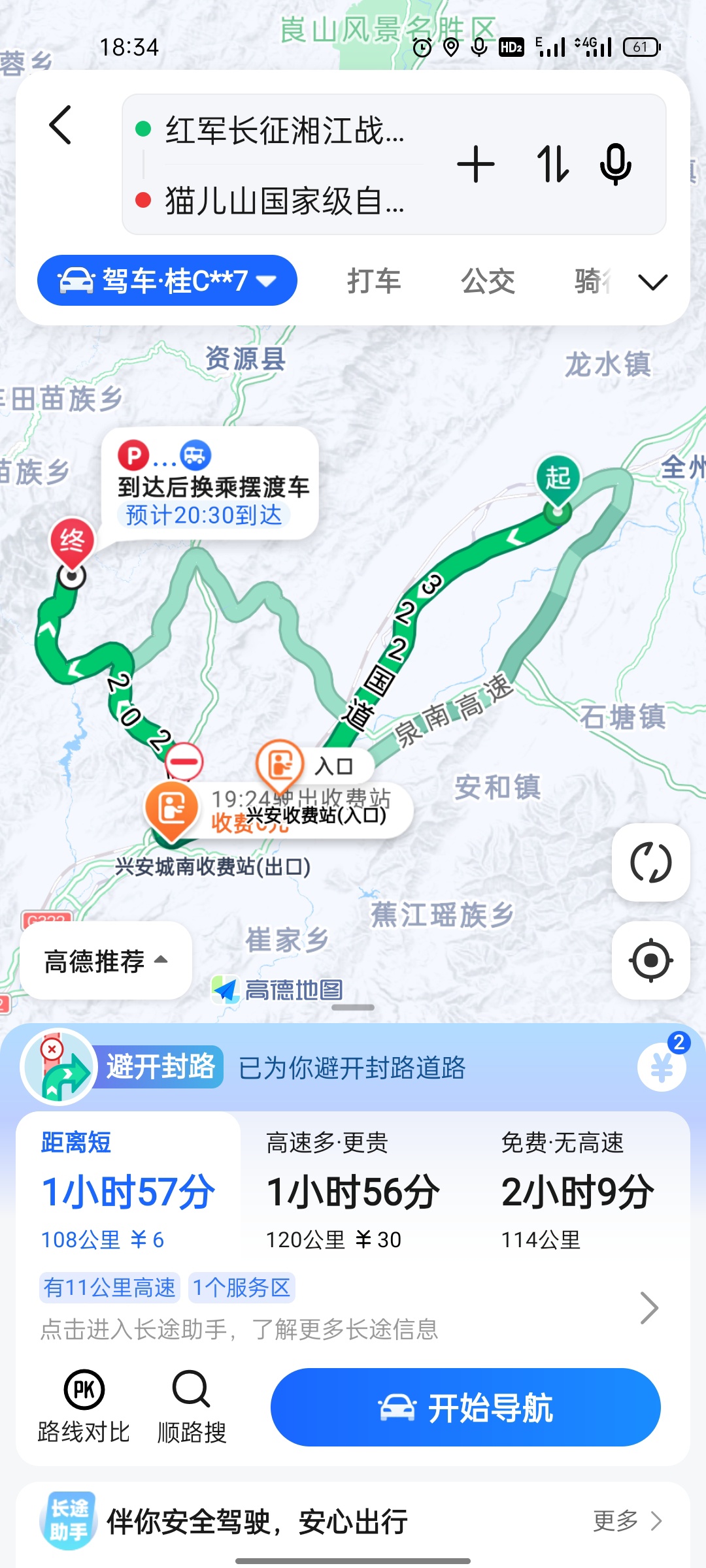Open 长途助手 details via the chevron
The height and width of the screenshot is (1568, 706).
coord(648,1308)
